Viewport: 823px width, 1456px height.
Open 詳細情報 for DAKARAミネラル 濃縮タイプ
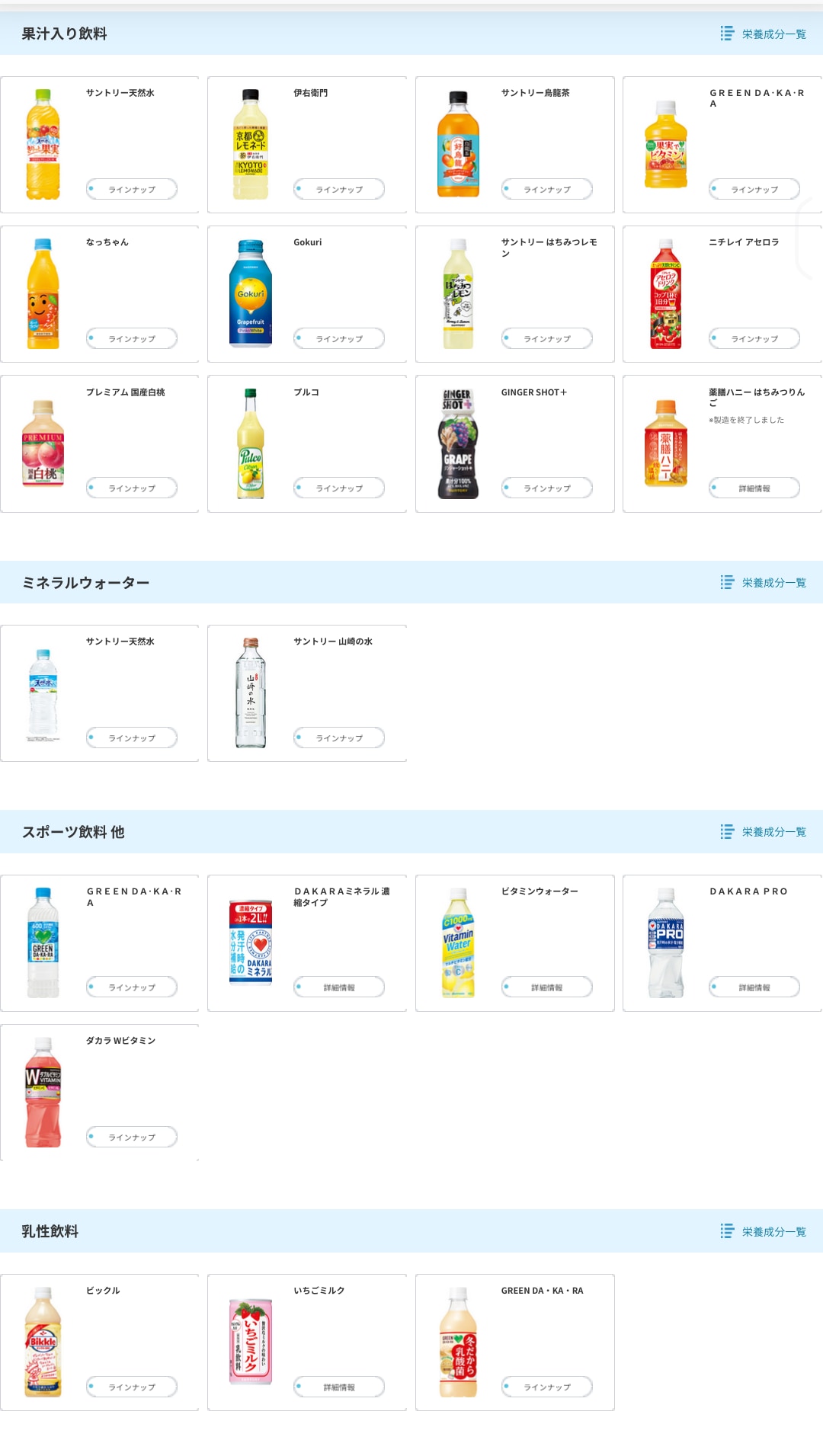[x=339, y=987]
